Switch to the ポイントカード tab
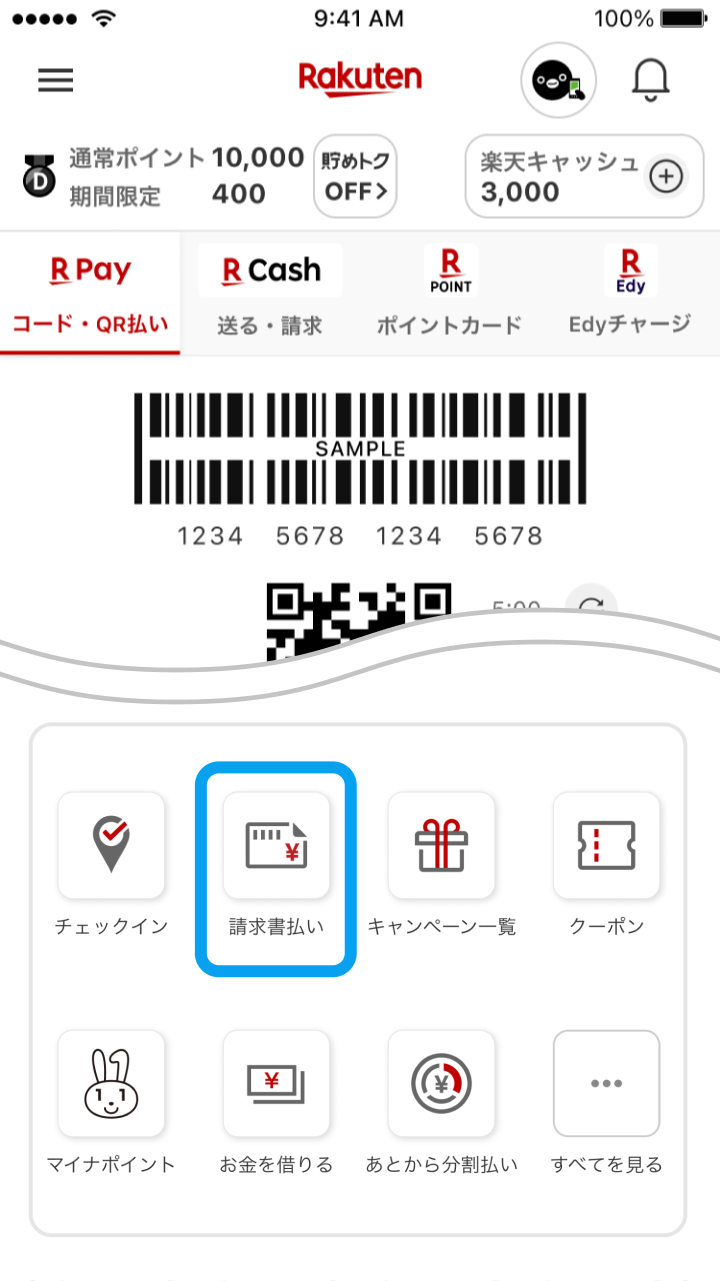Screen dimensions: 720x1281 [450, 294]
